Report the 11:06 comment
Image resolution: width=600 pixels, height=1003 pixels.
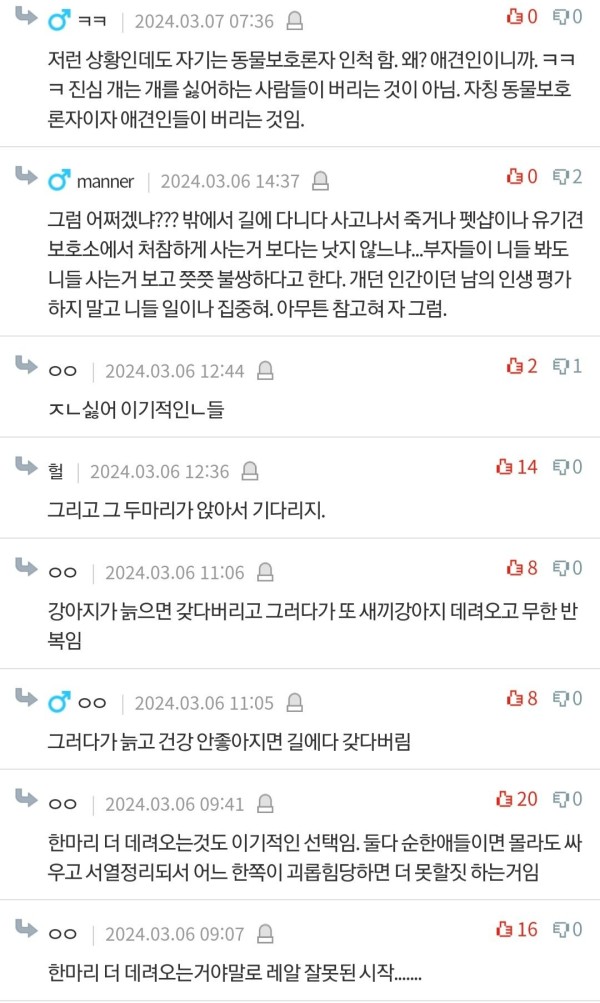pos(265,572)
